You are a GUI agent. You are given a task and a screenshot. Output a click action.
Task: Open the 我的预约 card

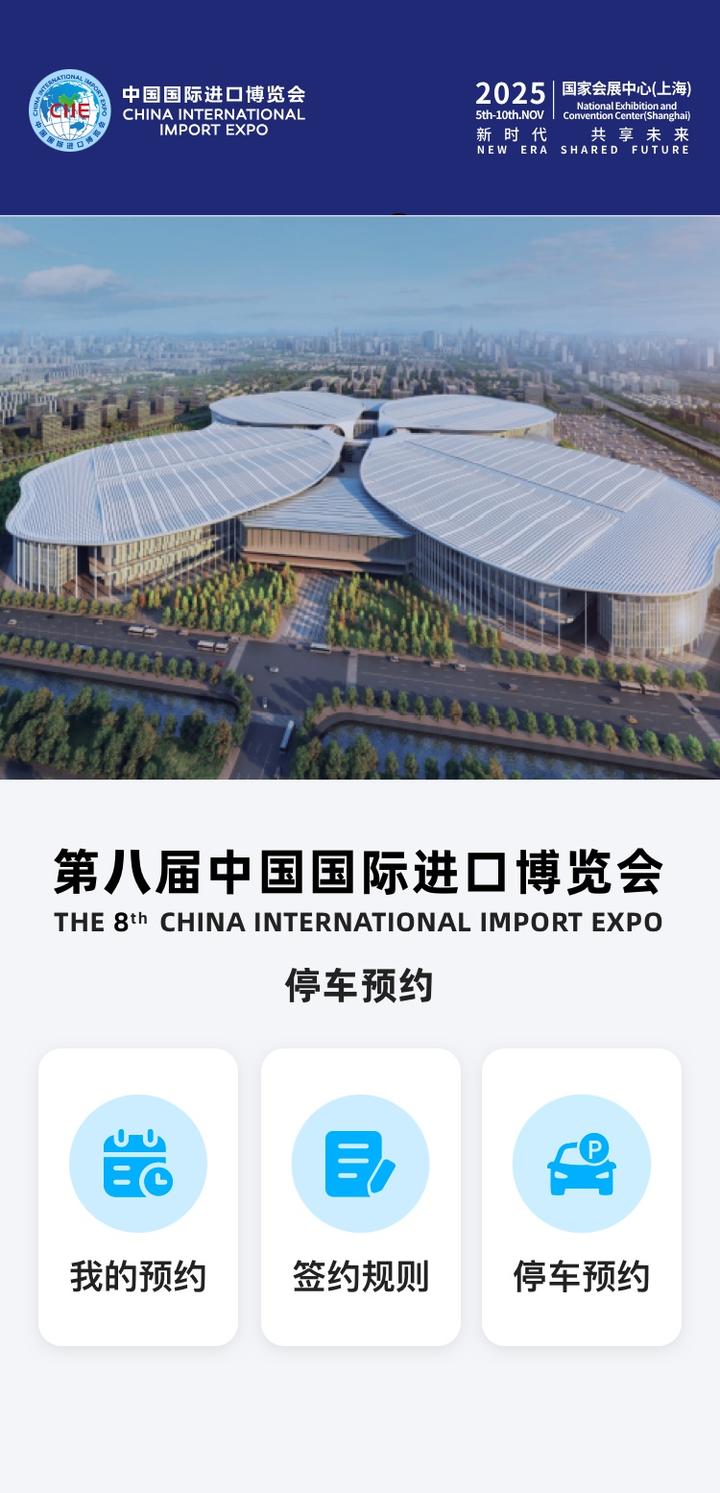point(138,1197)
